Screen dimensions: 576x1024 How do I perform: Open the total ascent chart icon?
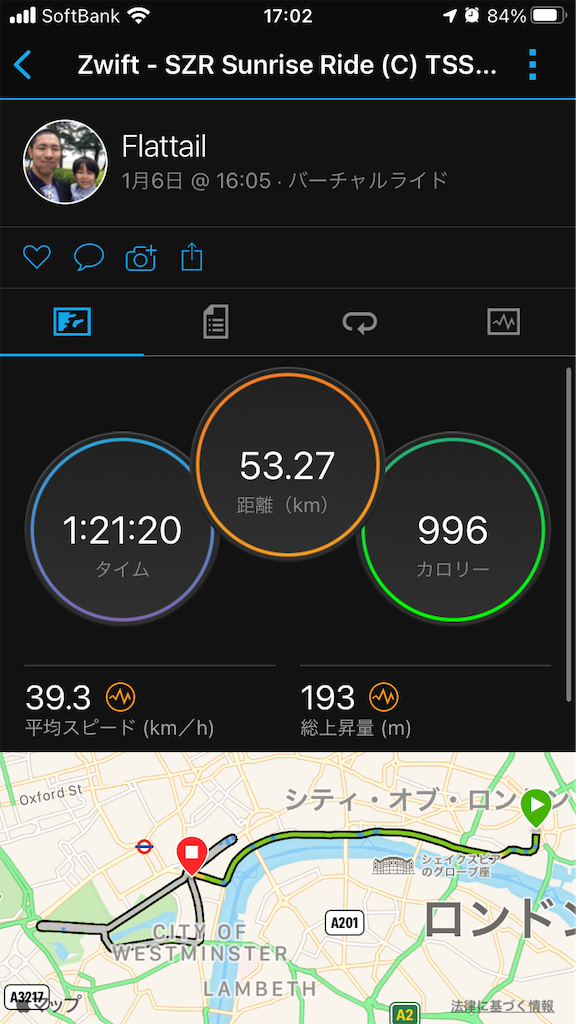[x=383, y=697]
